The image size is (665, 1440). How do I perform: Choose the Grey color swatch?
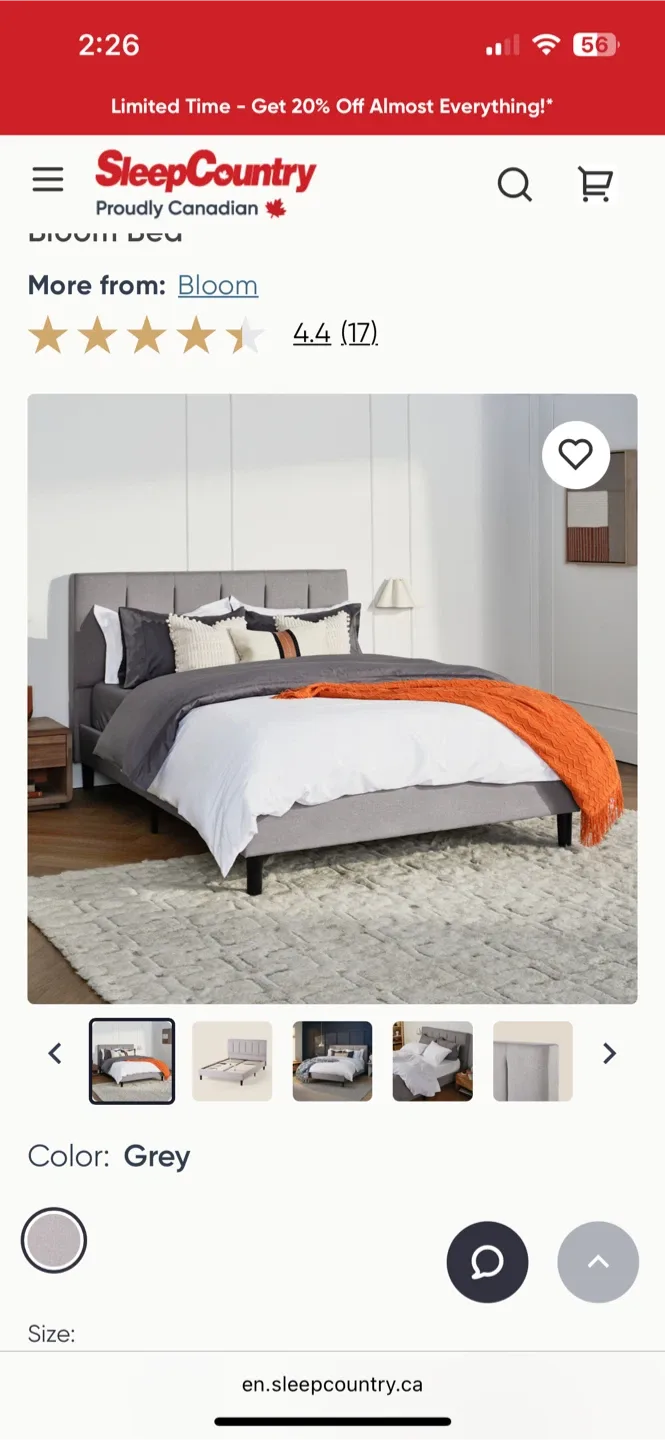(x=54, y=1240)
